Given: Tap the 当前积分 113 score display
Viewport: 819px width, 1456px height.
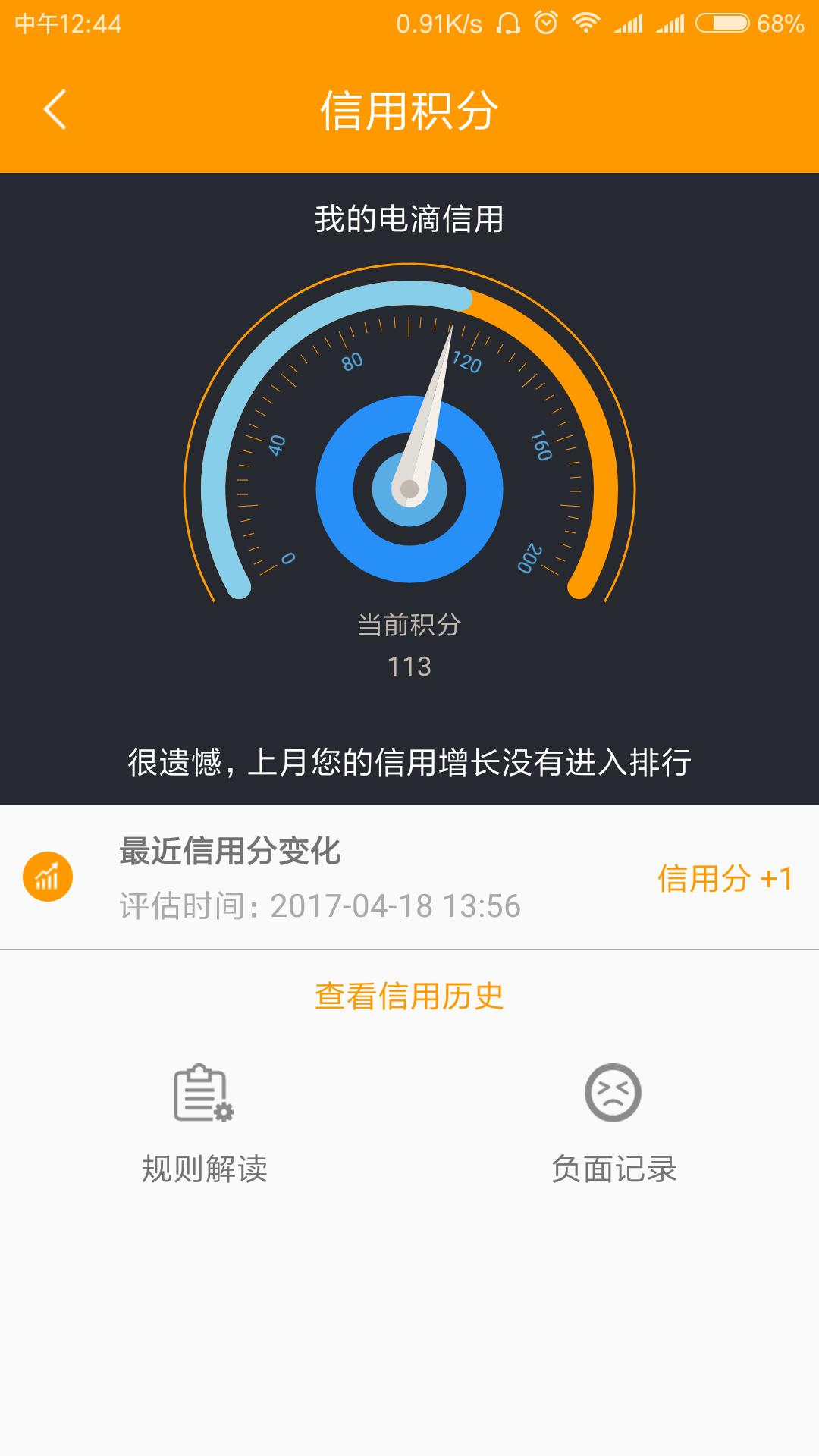Looking at the screenshot, I should point(409,645).
